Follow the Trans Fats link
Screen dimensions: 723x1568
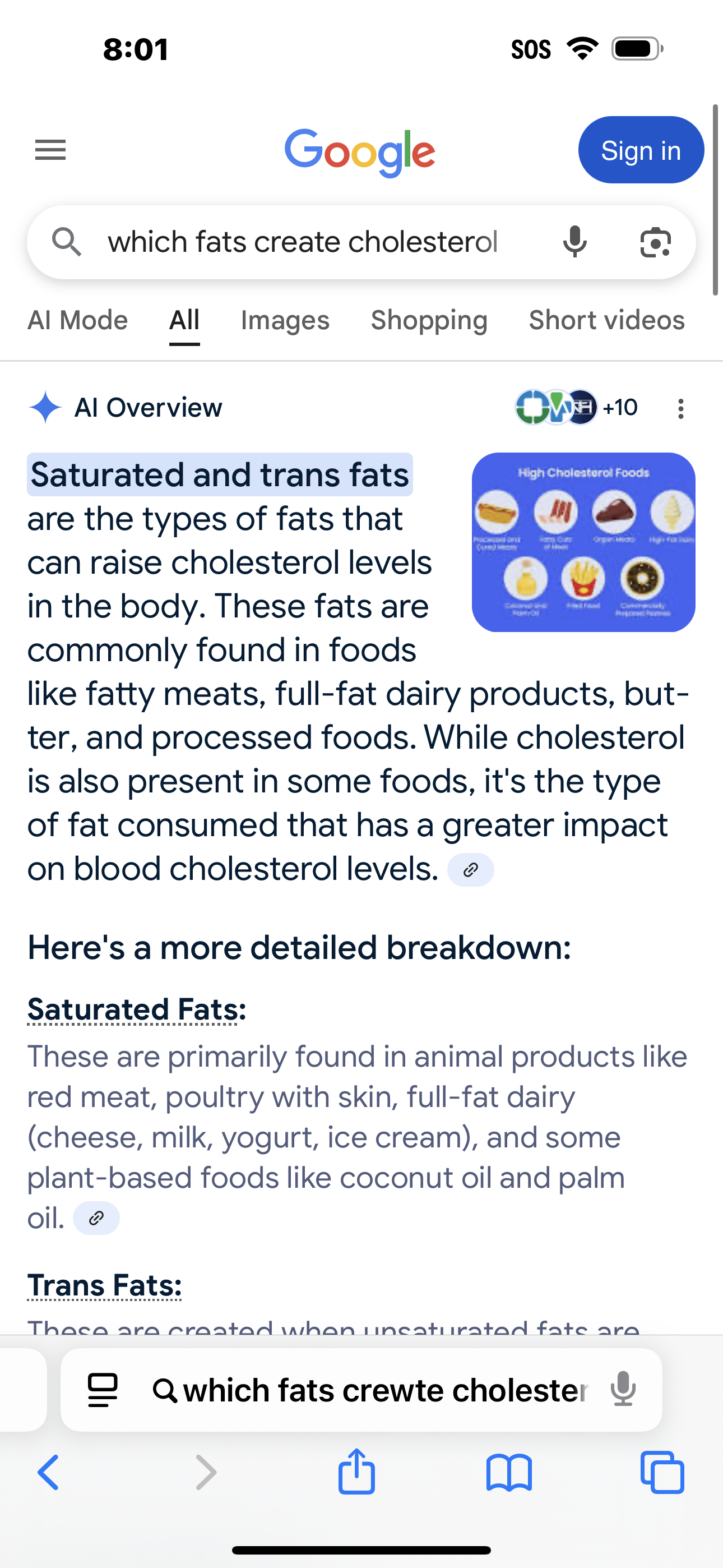[x=105, y=1285]
